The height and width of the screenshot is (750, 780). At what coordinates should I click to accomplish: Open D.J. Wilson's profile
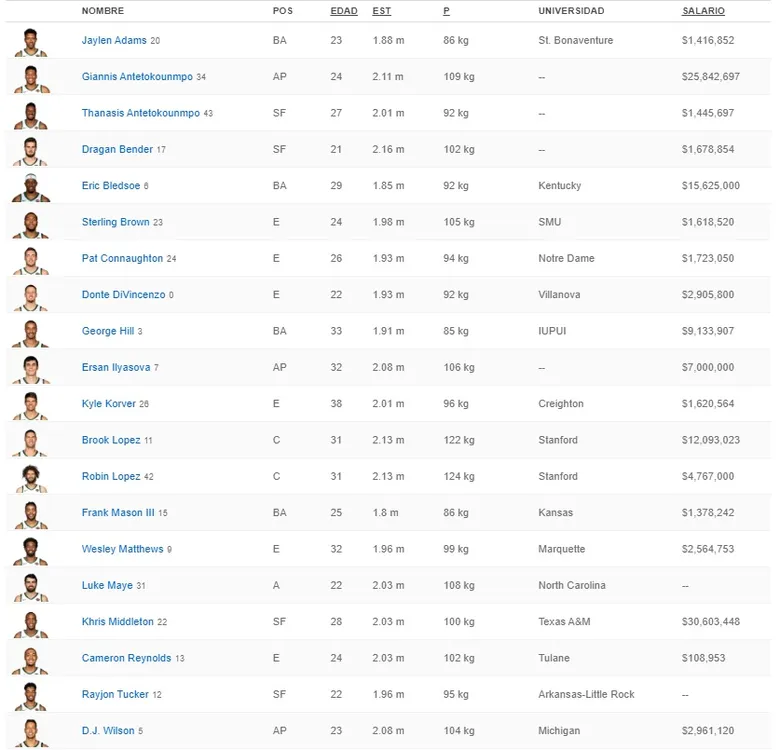click(x=108, y=731)
